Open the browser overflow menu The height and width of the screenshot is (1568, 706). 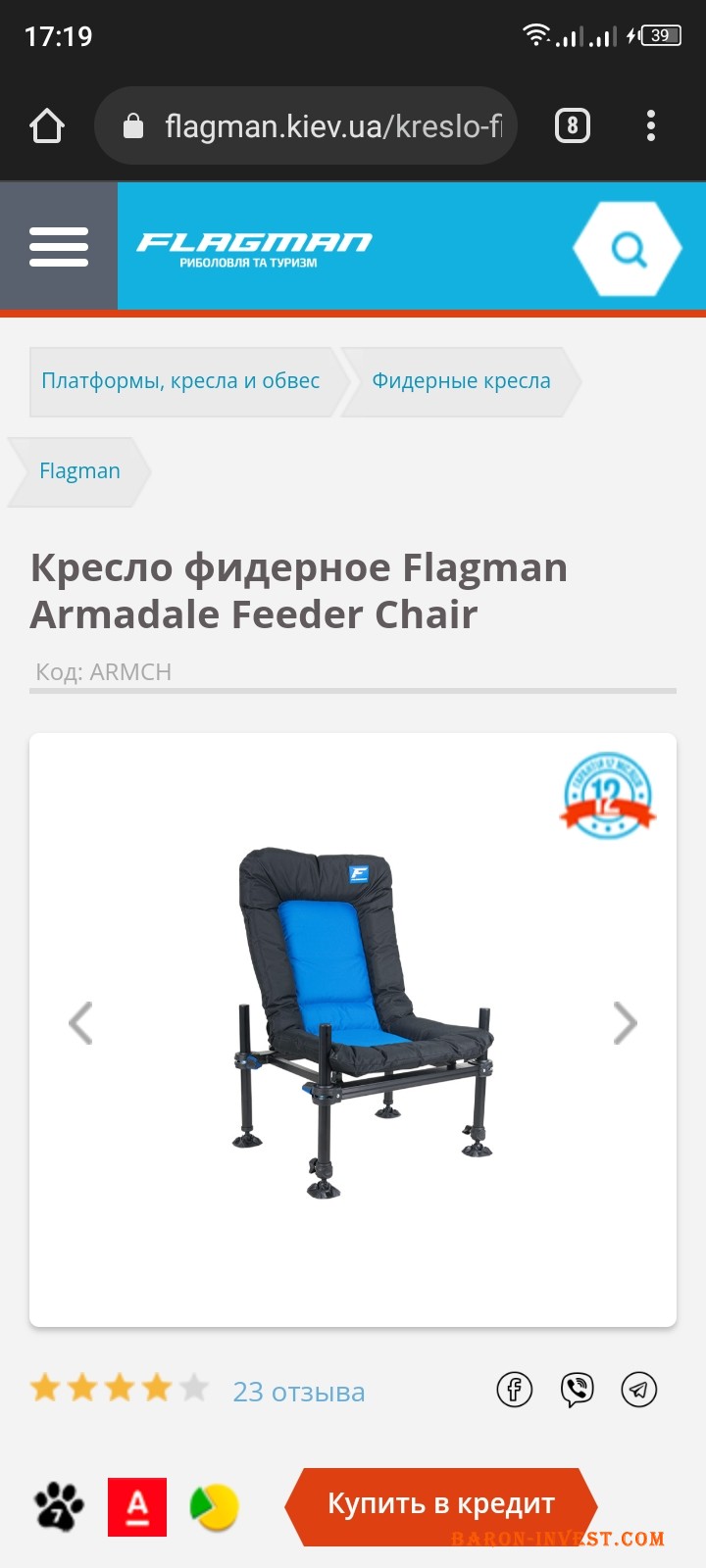pyautogui.click(x=651, y=125)
